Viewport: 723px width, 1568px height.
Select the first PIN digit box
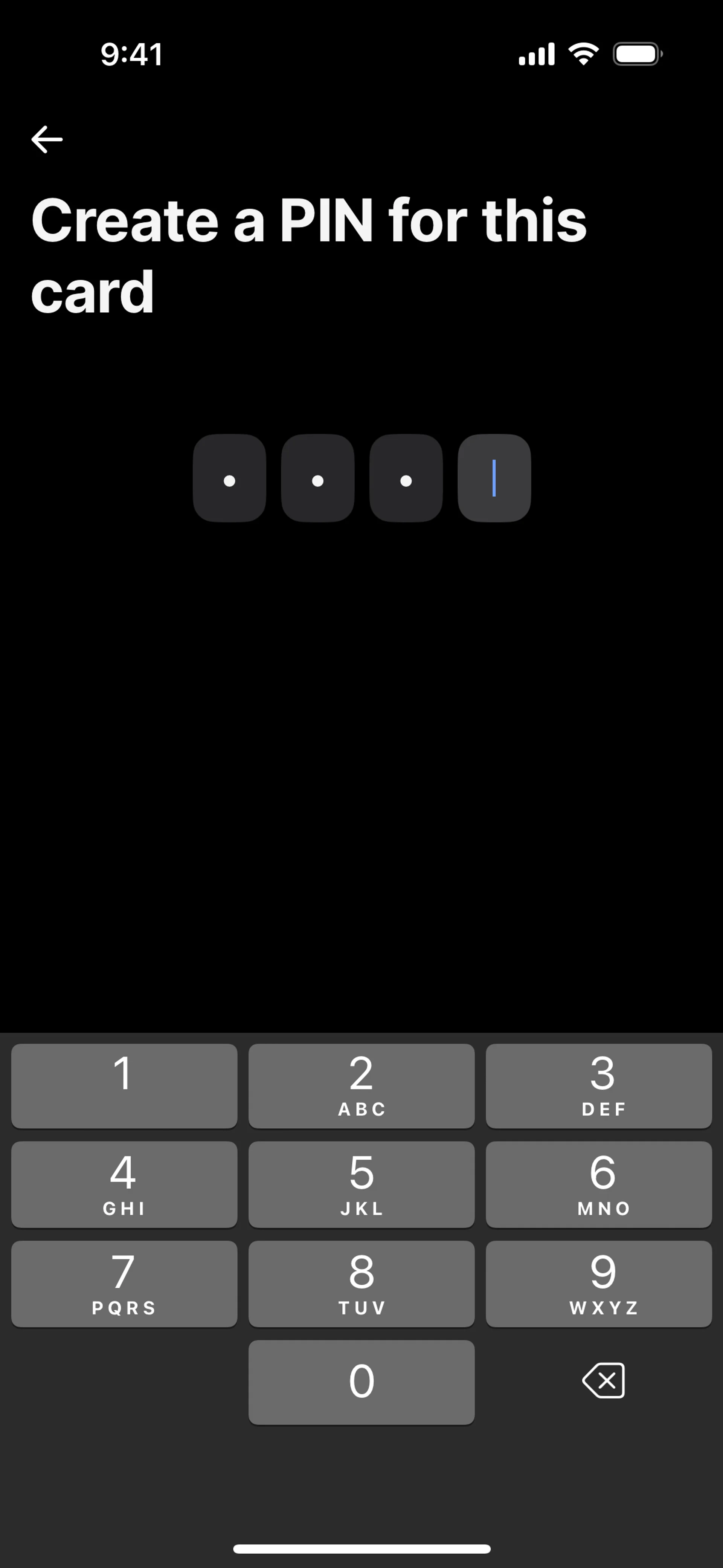click(x=229, y=478)
